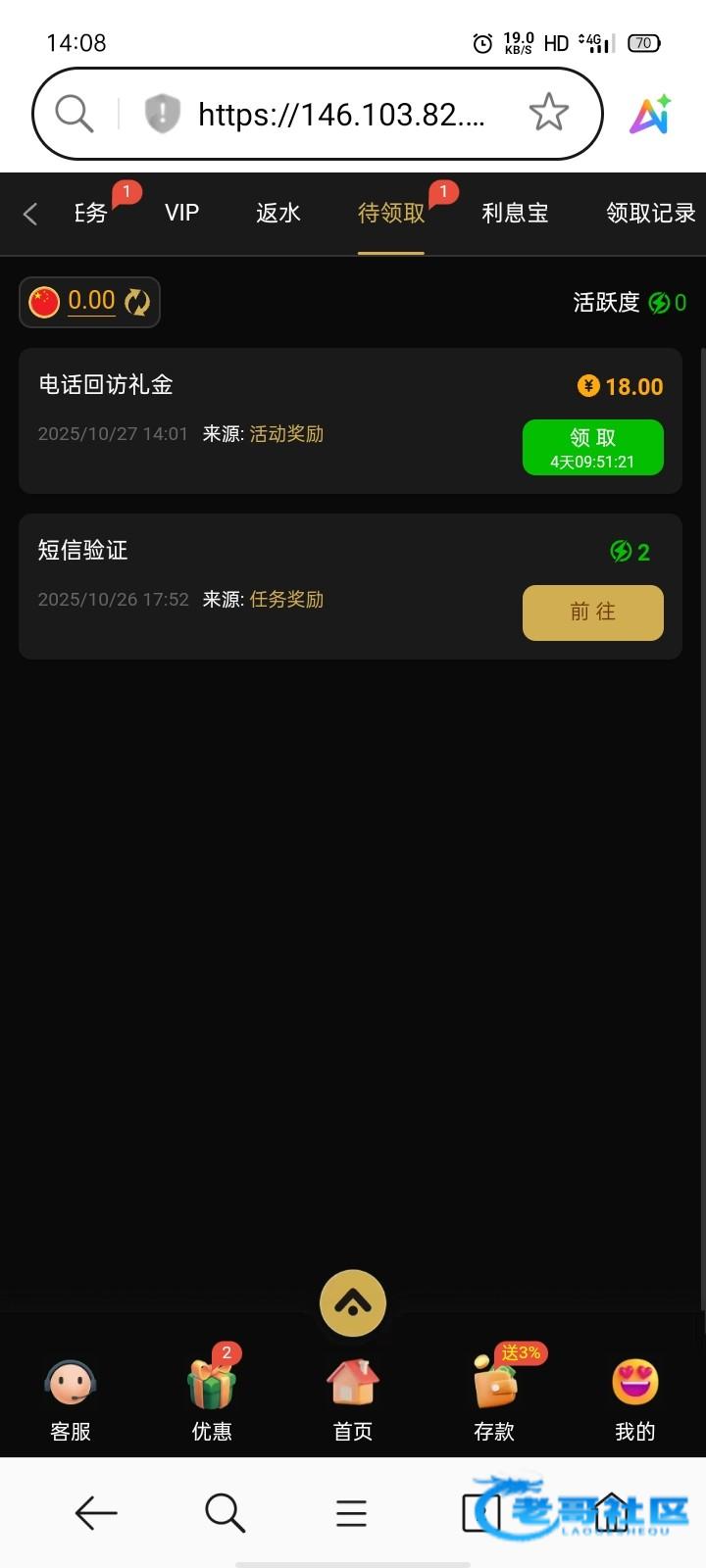706x1568 pixels.
Task: Open 客服 customer service
Action: [x=71, y=1399]
